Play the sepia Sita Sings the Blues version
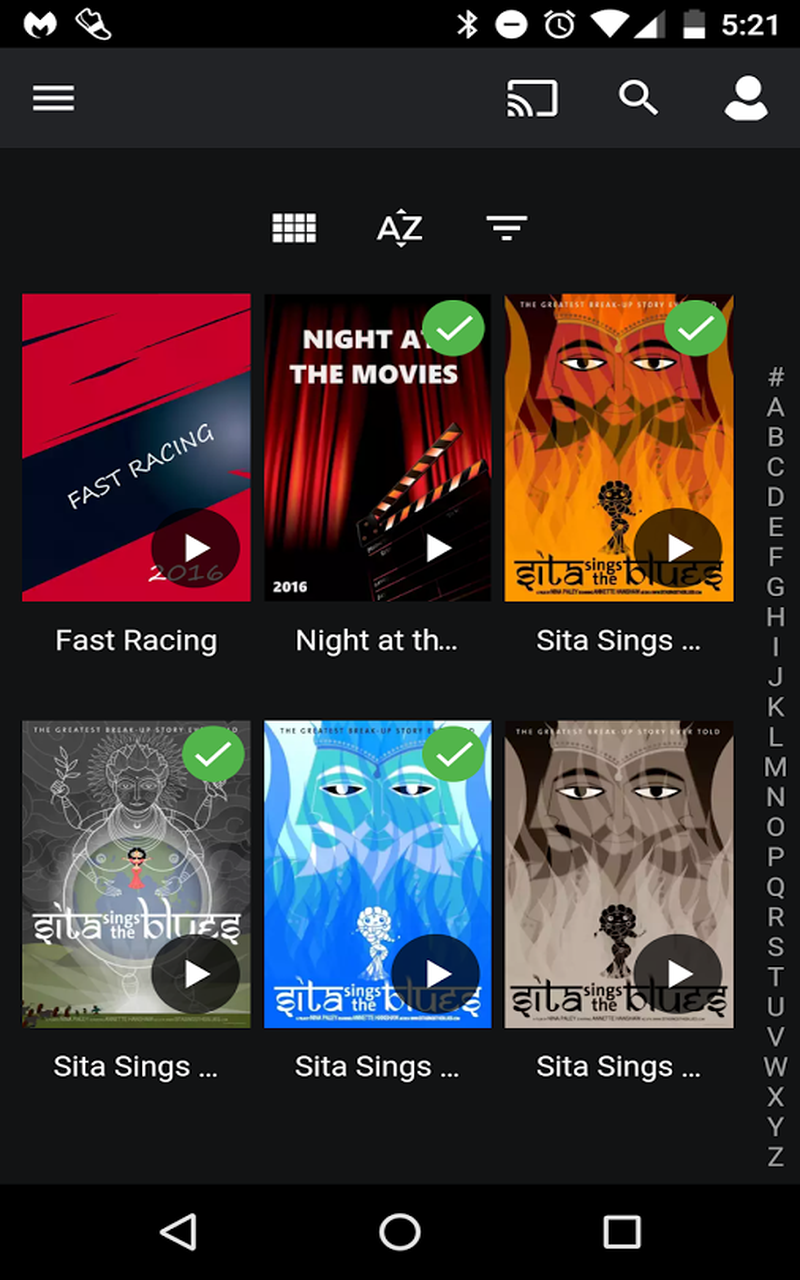Screen dimensions: 800x1280 [x=679, y=974]
